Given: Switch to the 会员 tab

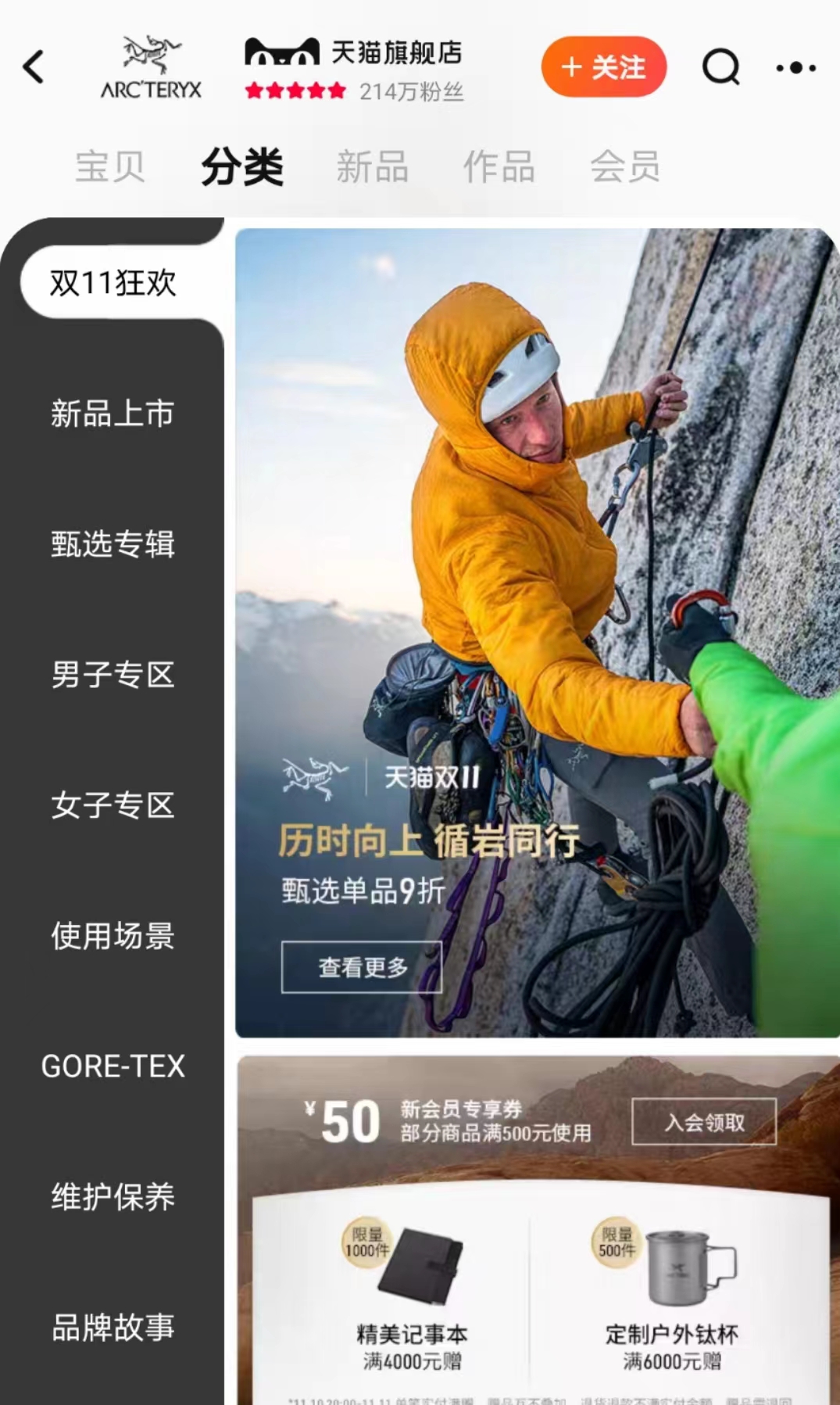Looking at the screenshot, I should coord(624,167).
